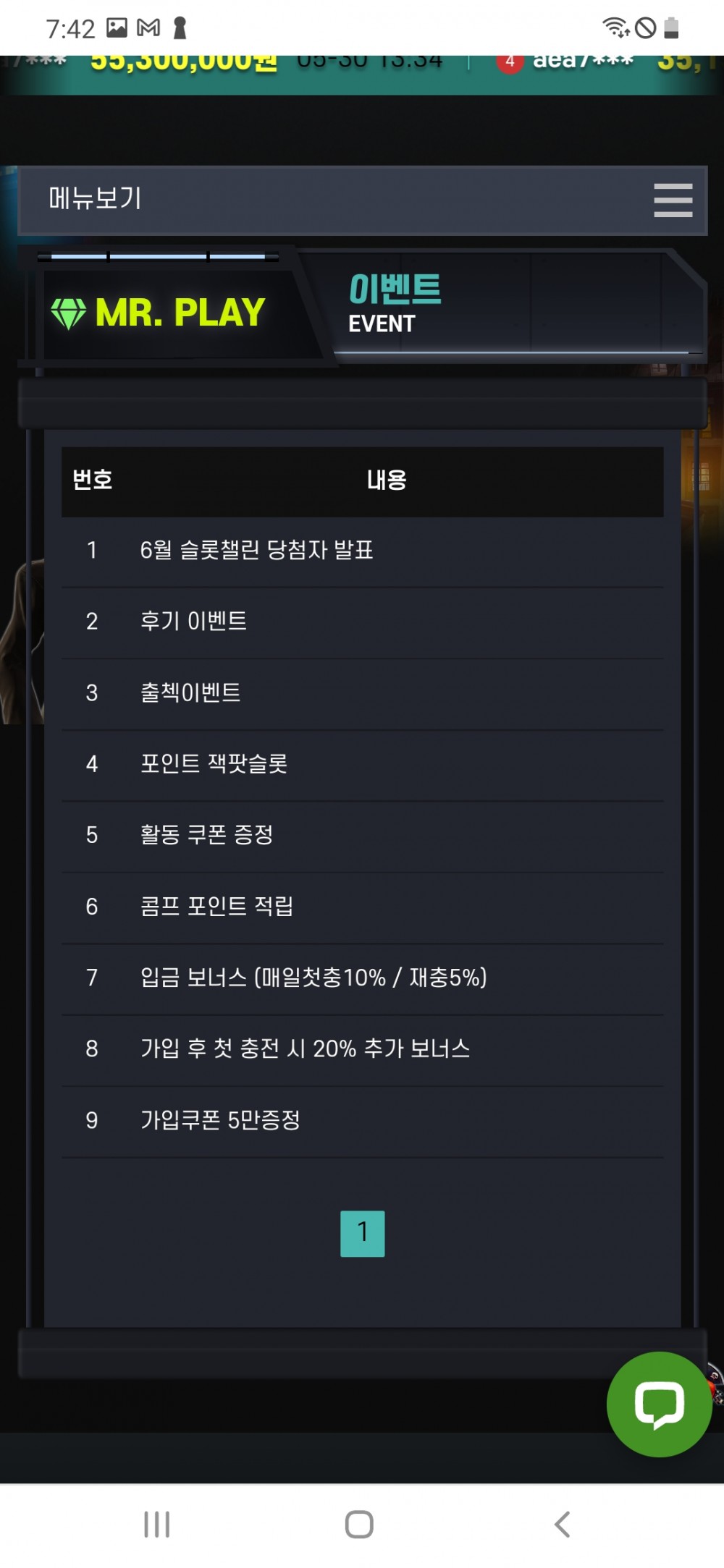Open 6월 슬롯챌린 당첨자 발표 post
Image resolution: width=724 pixels, height=1568 pixels.
point(256,551)
